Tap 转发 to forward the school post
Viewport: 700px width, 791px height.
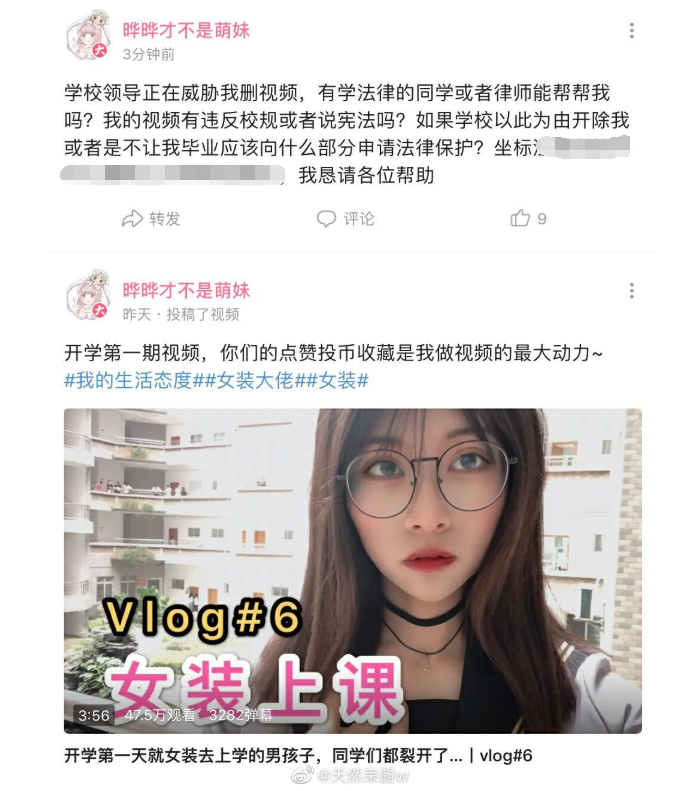[151, 218]
